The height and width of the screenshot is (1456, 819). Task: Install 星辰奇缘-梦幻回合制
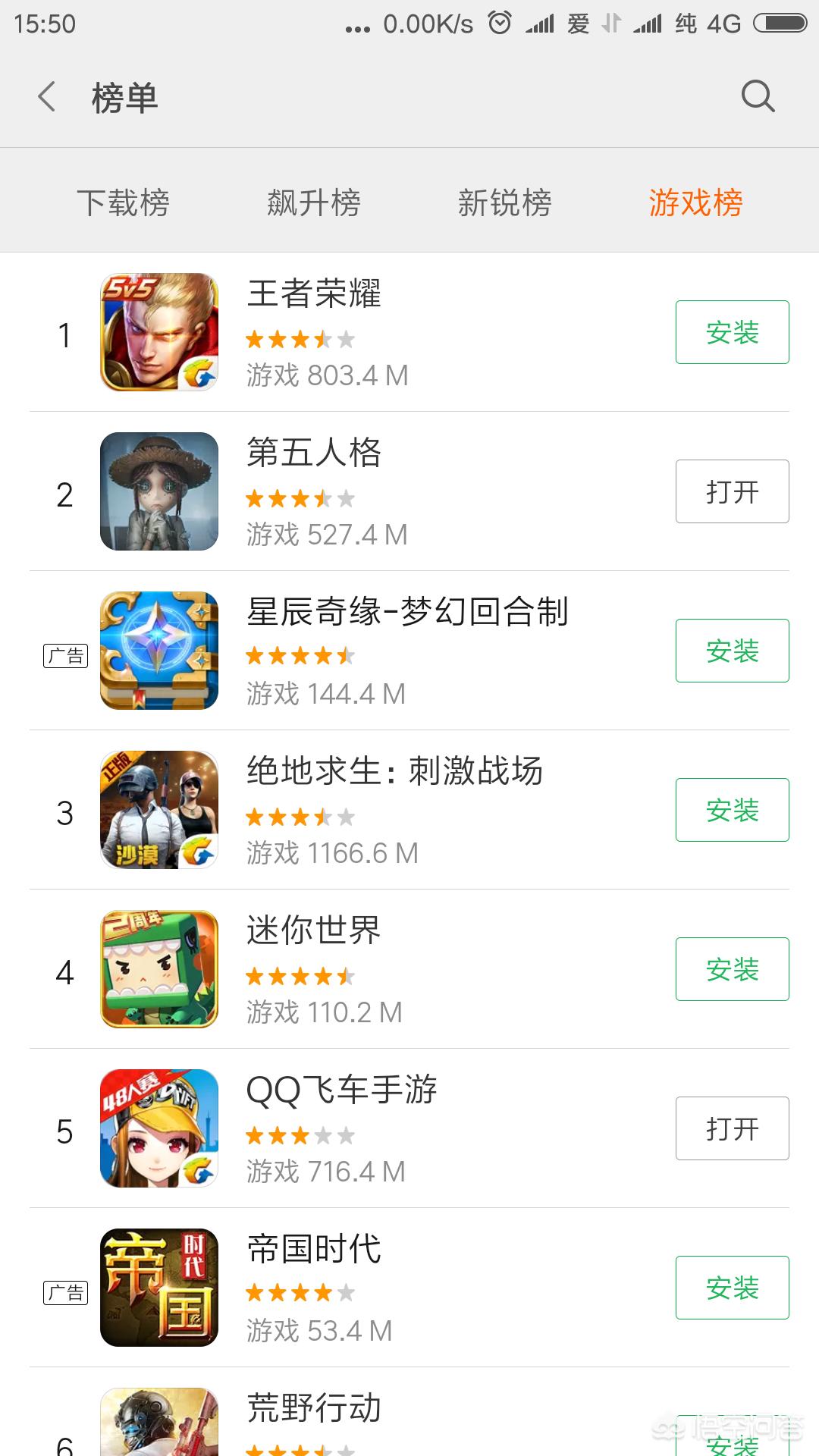[732, 651]
